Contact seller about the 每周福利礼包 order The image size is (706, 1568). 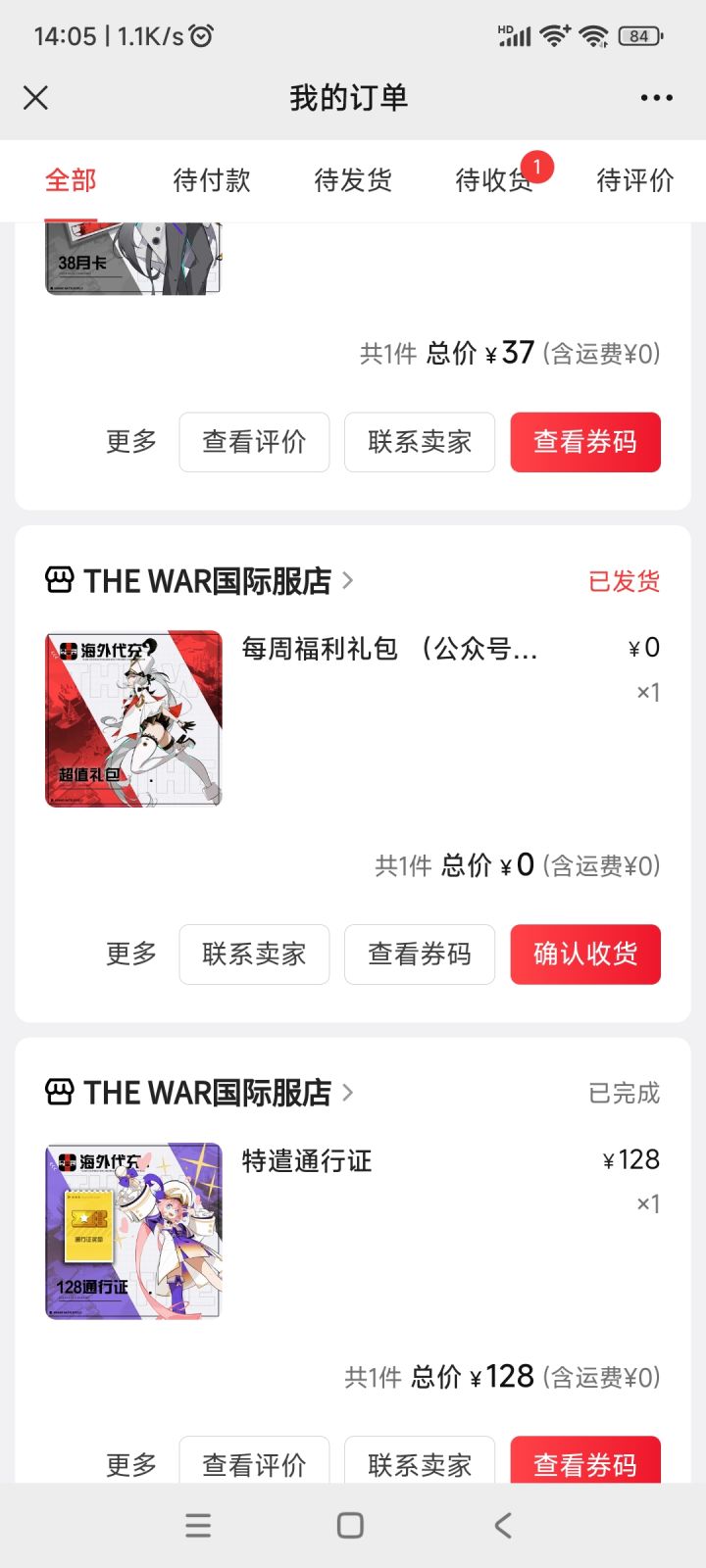tap(254, 954)
